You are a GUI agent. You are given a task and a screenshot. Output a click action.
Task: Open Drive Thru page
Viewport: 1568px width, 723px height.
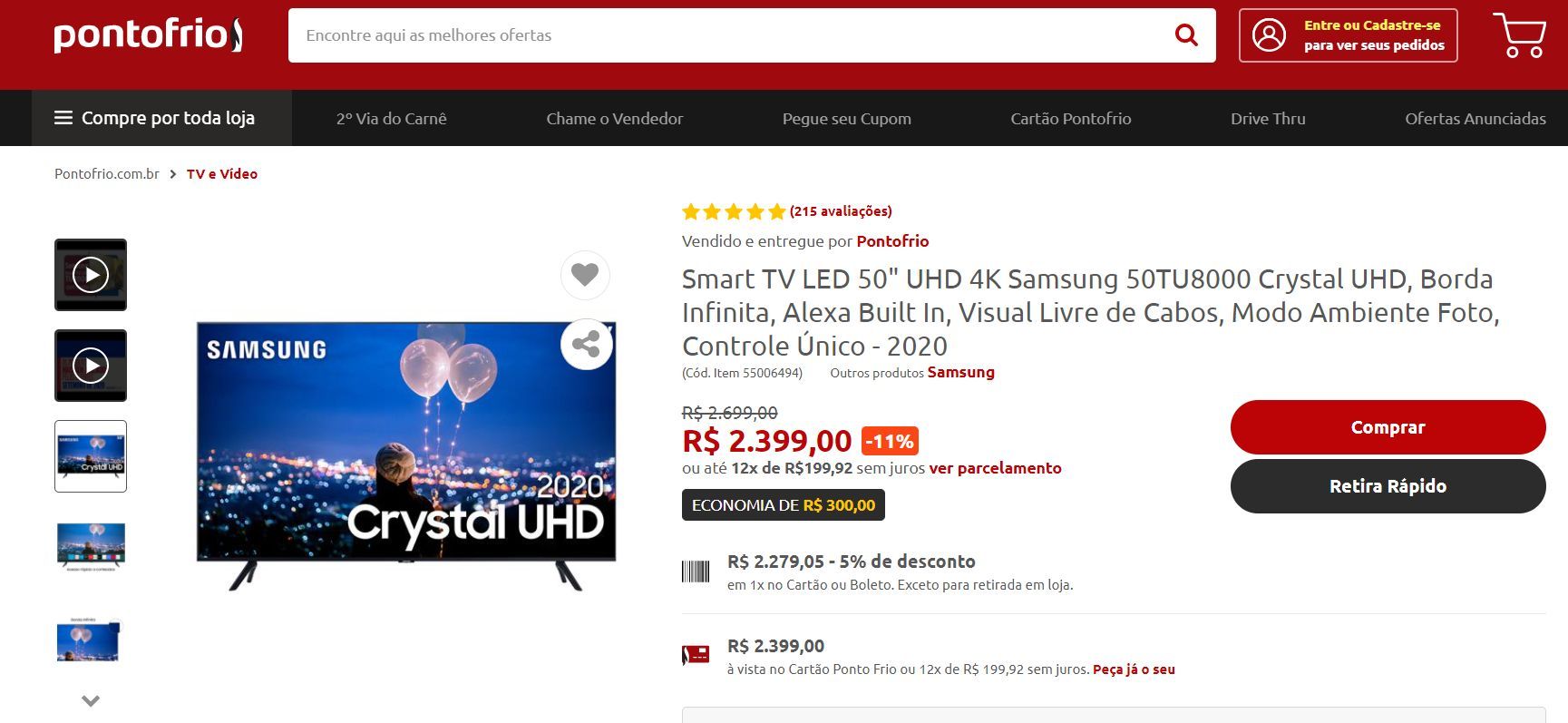click(1267, 119)
